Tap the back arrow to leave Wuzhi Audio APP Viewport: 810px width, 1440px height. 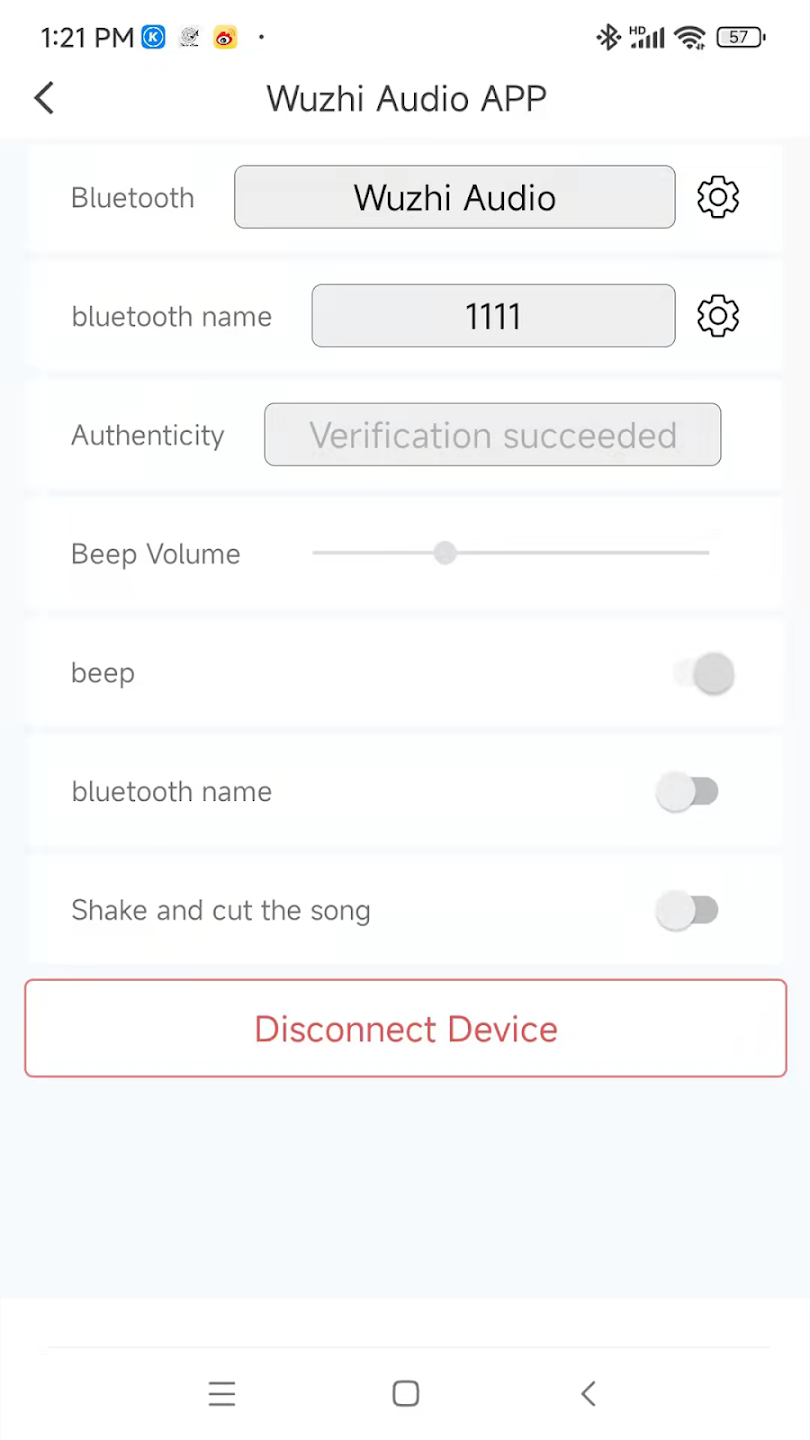coord(44,98)
